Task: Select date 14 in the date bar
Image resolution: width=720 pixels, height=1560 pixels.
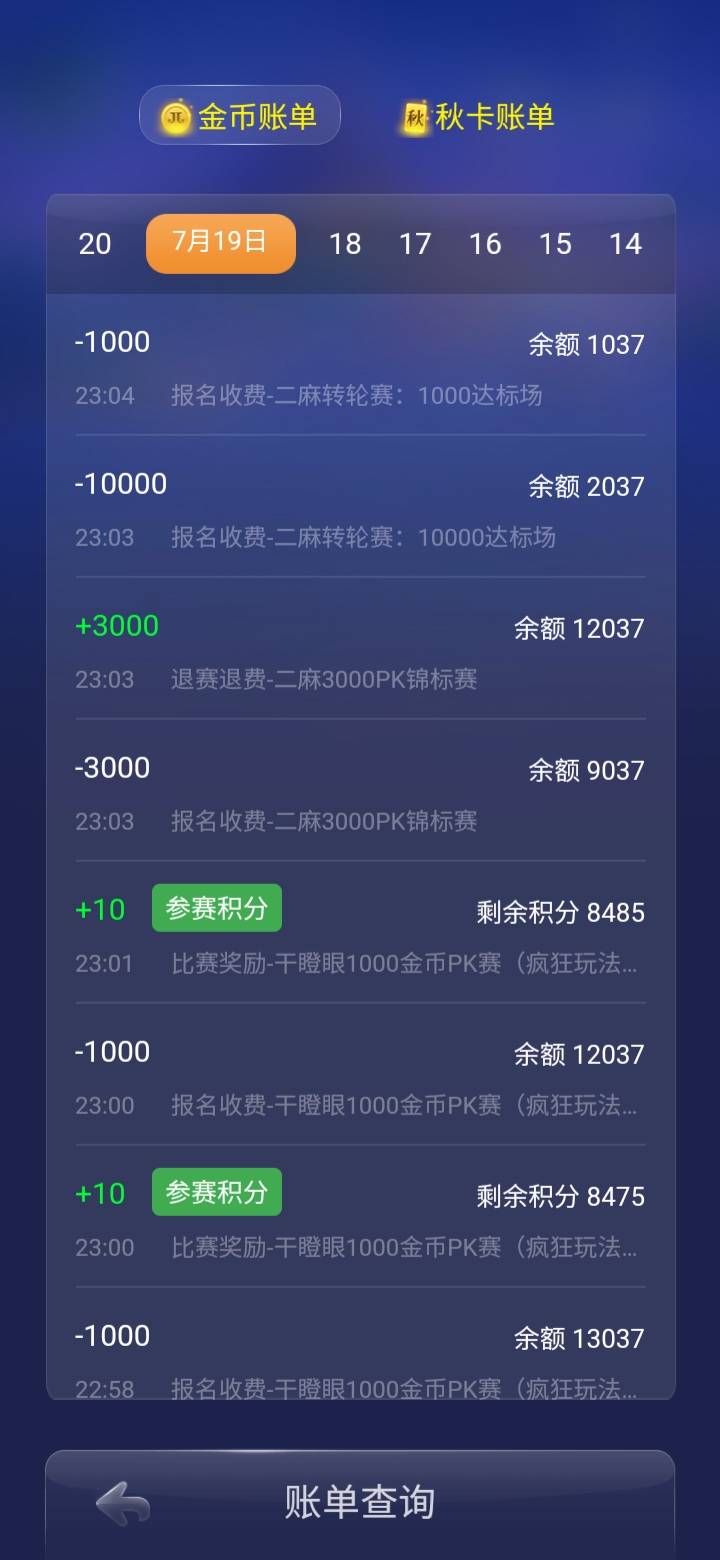Action: coord(627,243)
